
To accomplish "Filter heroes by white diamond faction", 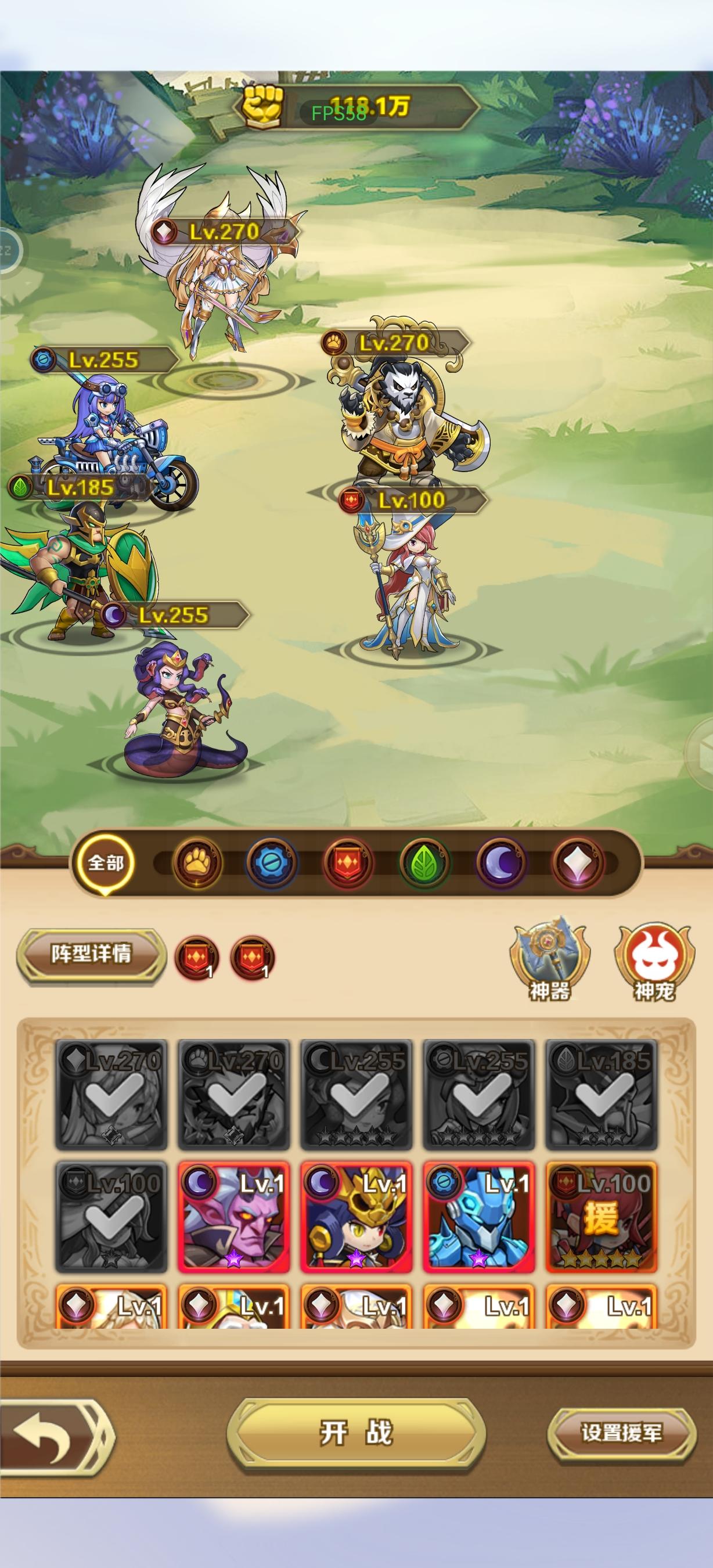I will [x=577, y=863].
